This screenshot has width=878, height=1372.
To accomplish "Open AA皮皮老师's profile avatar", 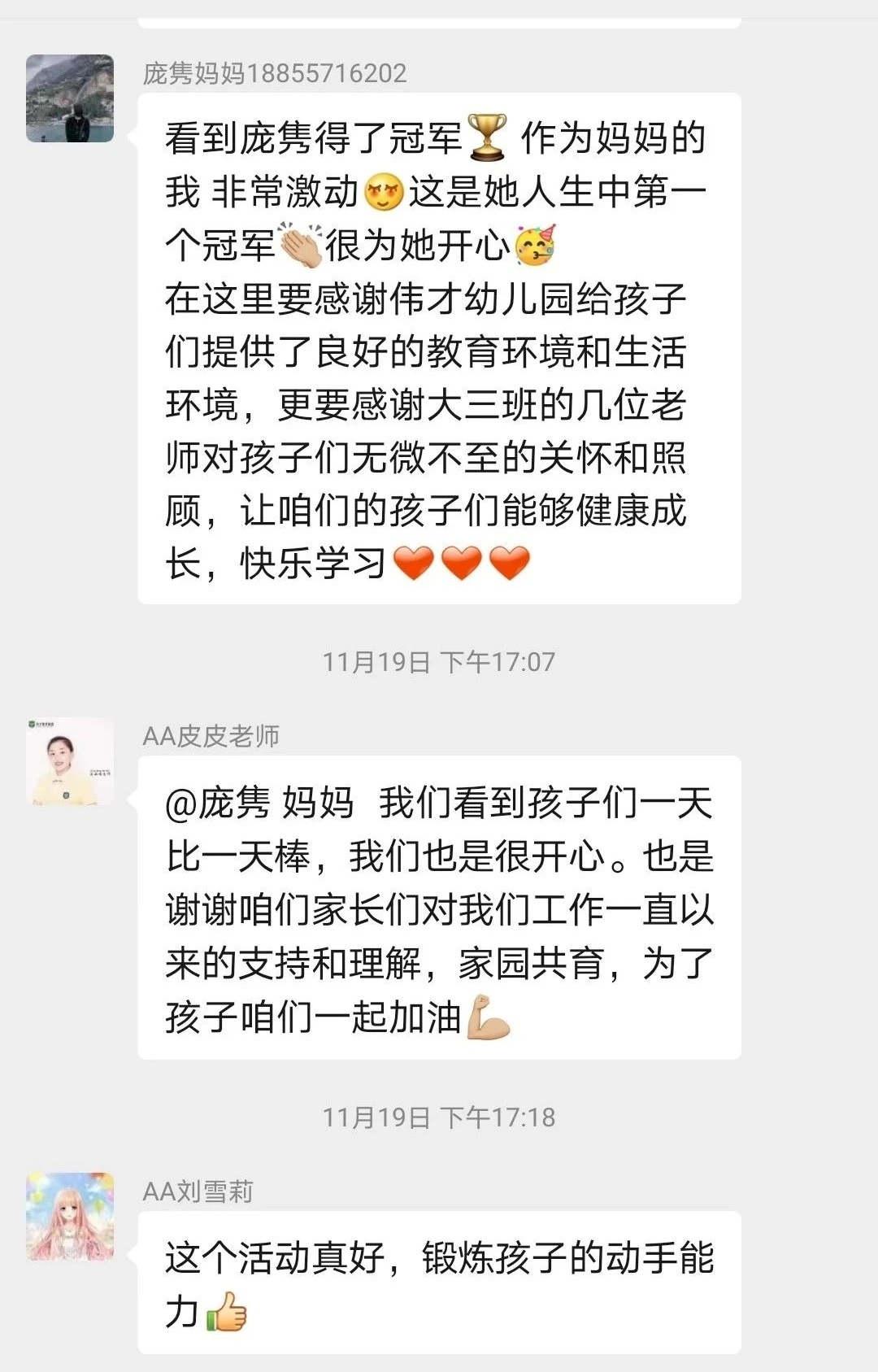I will tap(70, 761).
